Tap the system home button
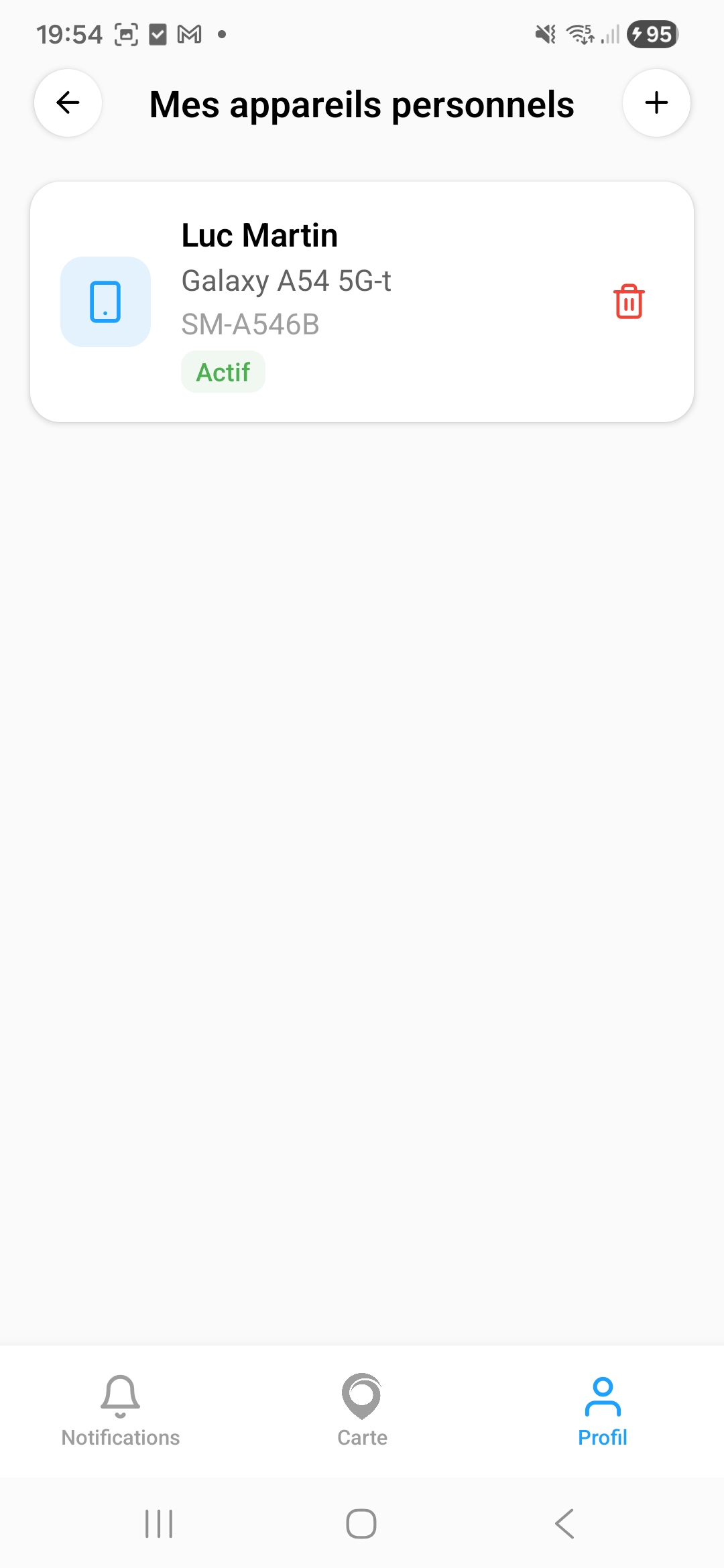The image size is (724, 1568). [x=361, y=1524]
